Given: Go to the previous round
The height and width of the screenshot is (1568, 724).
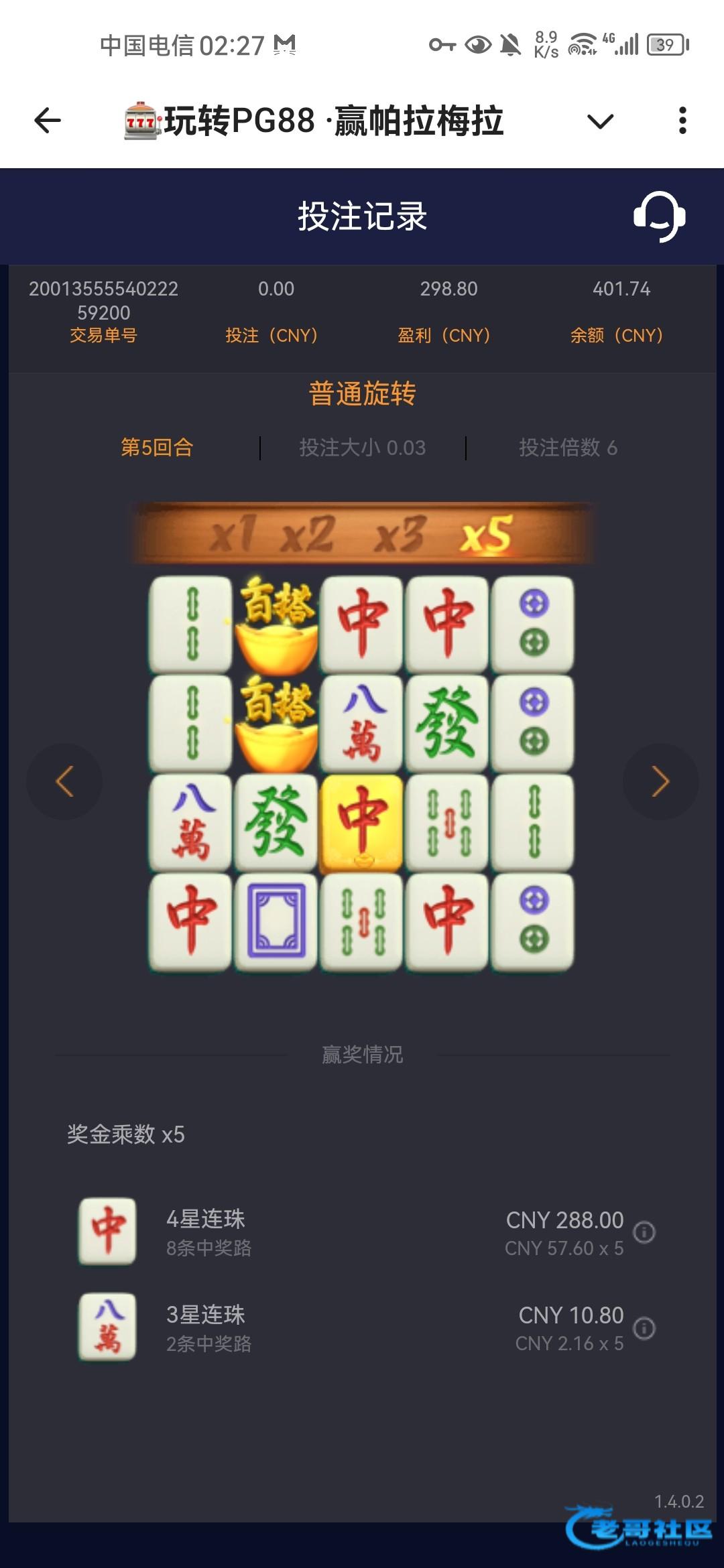Looking at the screenshot, I should point(64,781).
